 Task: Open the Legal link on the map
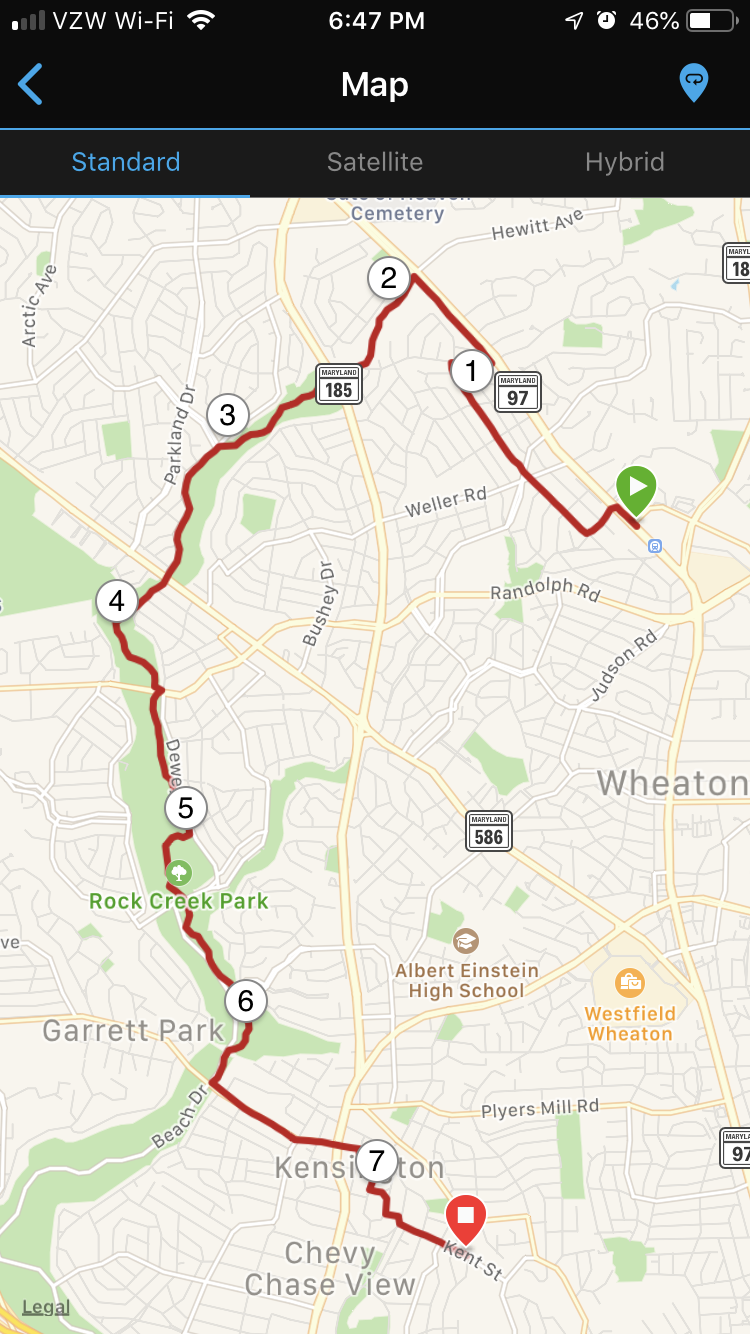(46, 1307)
